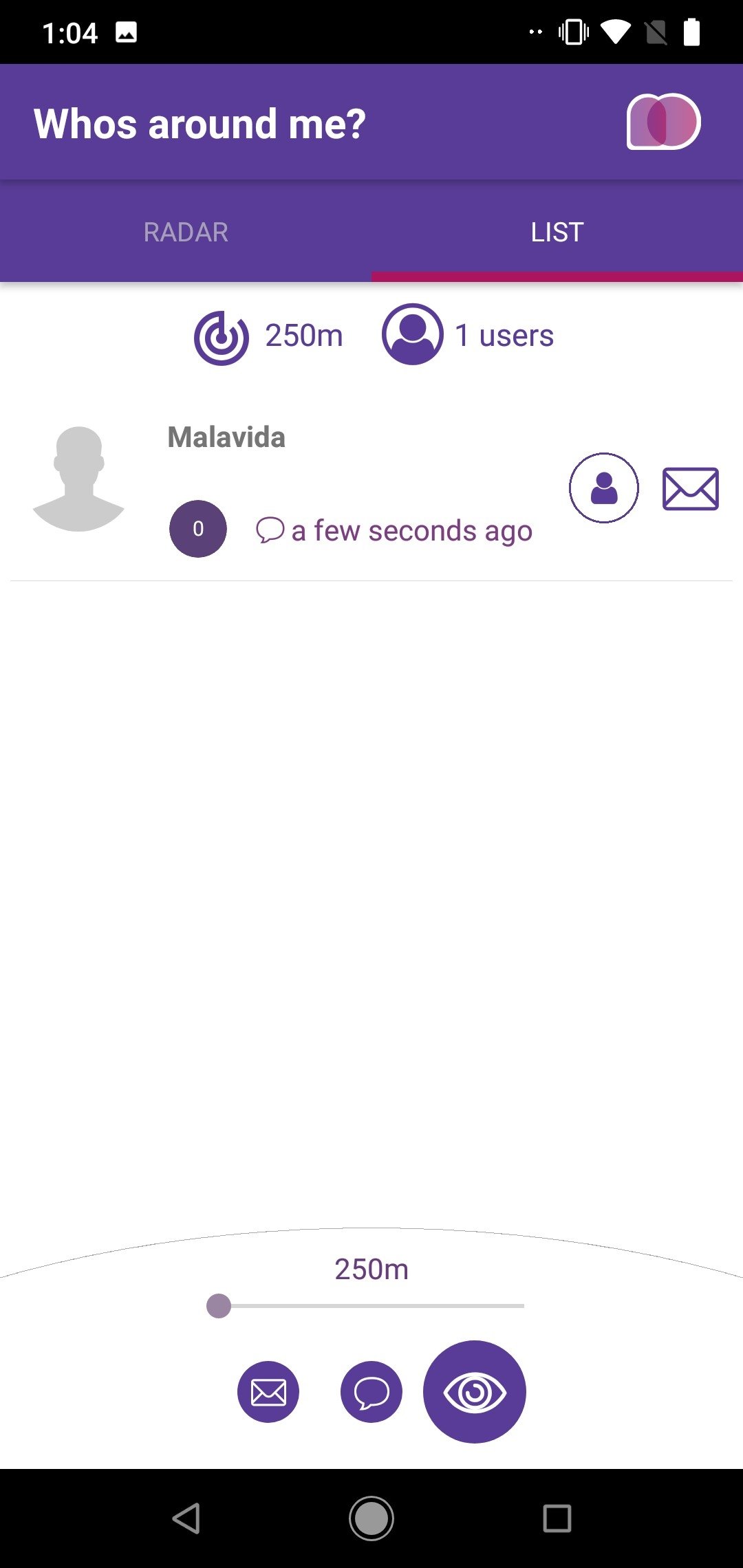The width and height of the screenshot is (743, 1568).
Task: Select the LIST tab
Action: pos(557,232)
